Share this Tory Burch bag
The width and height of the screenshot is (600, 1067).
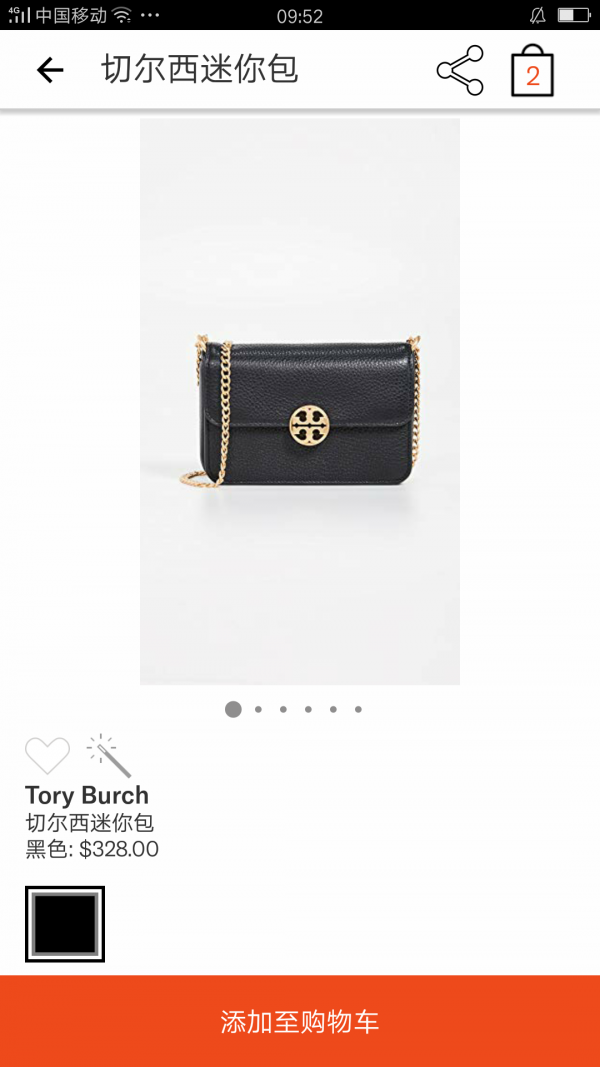(460, 70)
